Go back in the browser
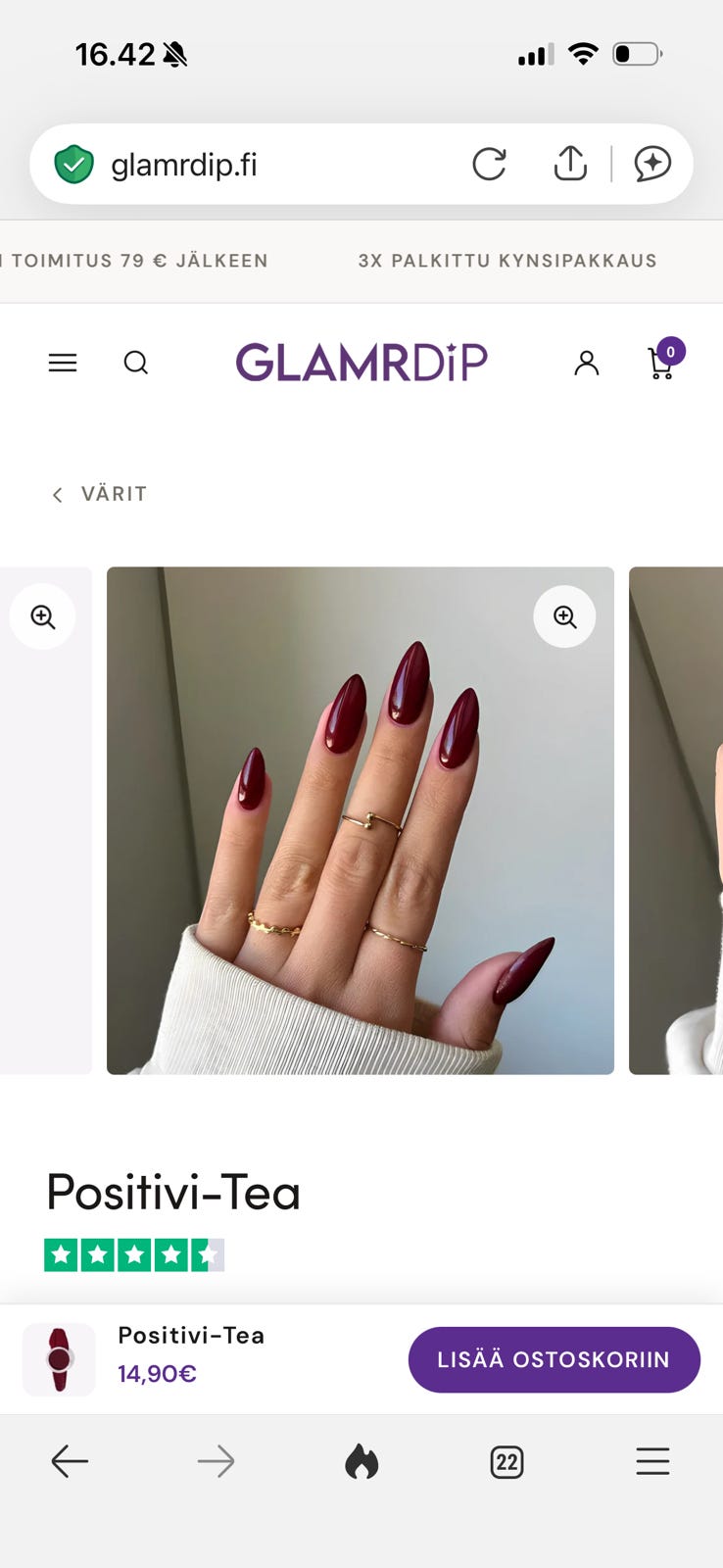 click(x=70, y=1462)
